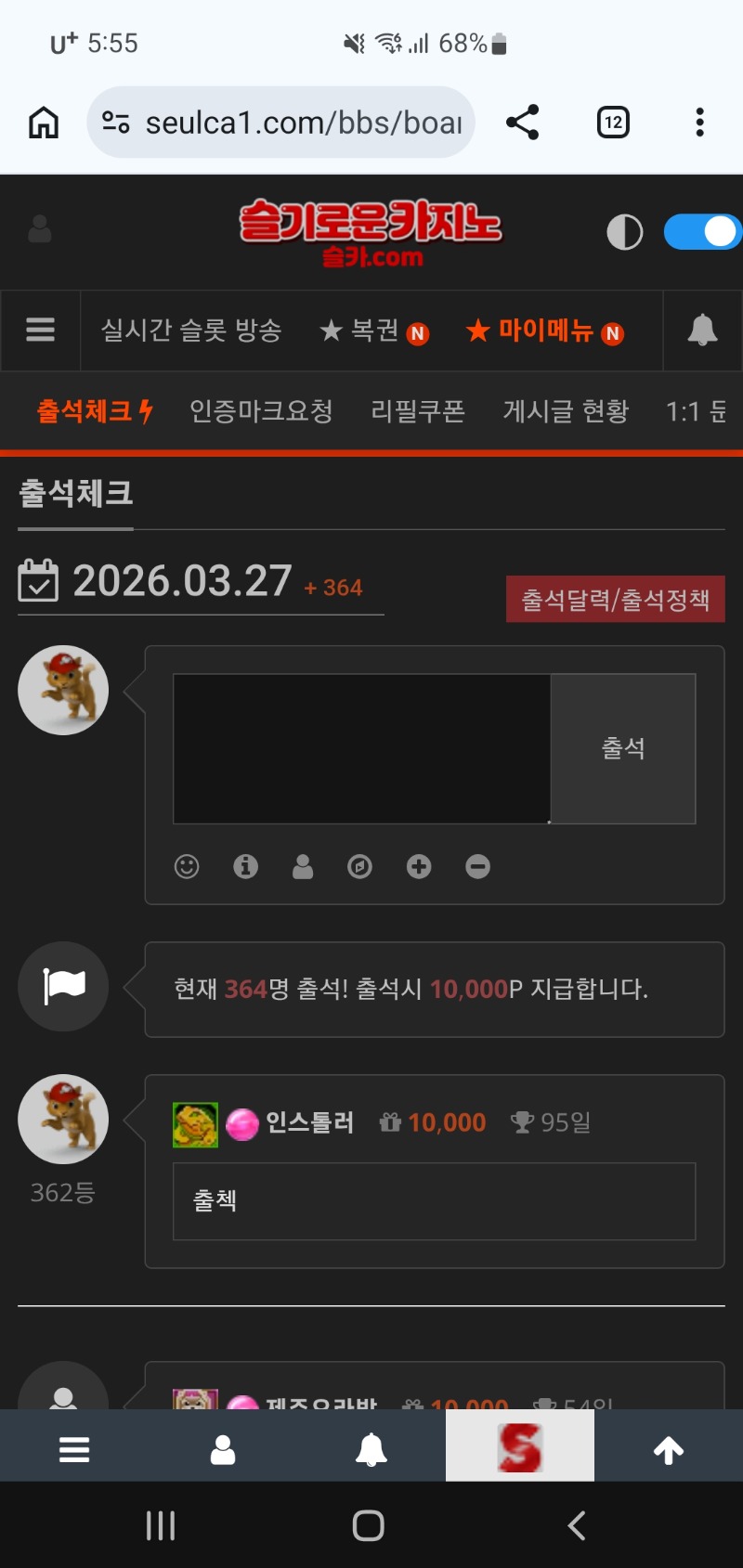Viewport: 743px width, 1568px height.
Task: Open the notifications bell in the top nav
Action: tap(702, 330)
